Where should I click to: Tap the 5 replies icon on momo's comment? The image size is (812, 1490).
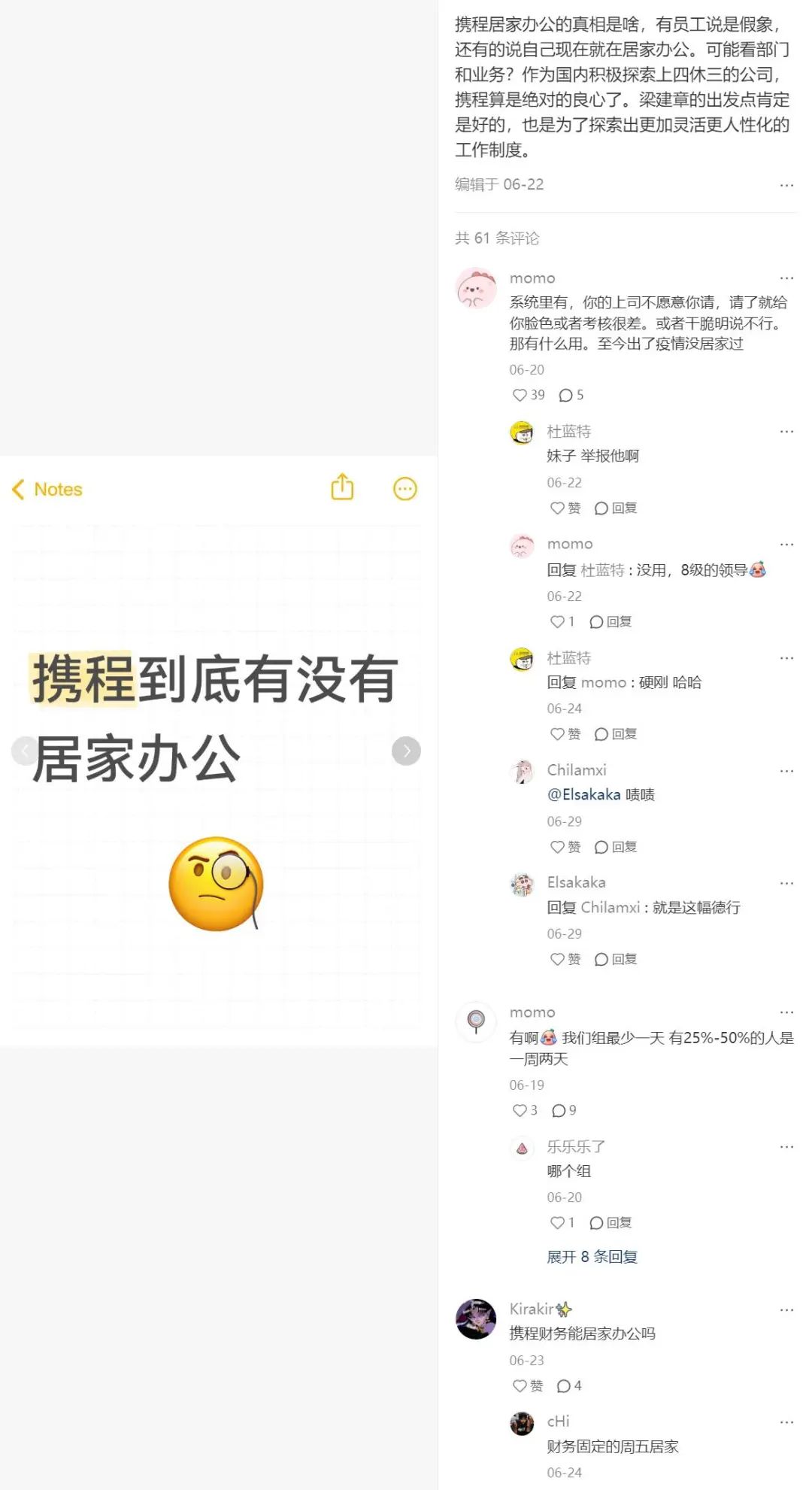[566, 395]
